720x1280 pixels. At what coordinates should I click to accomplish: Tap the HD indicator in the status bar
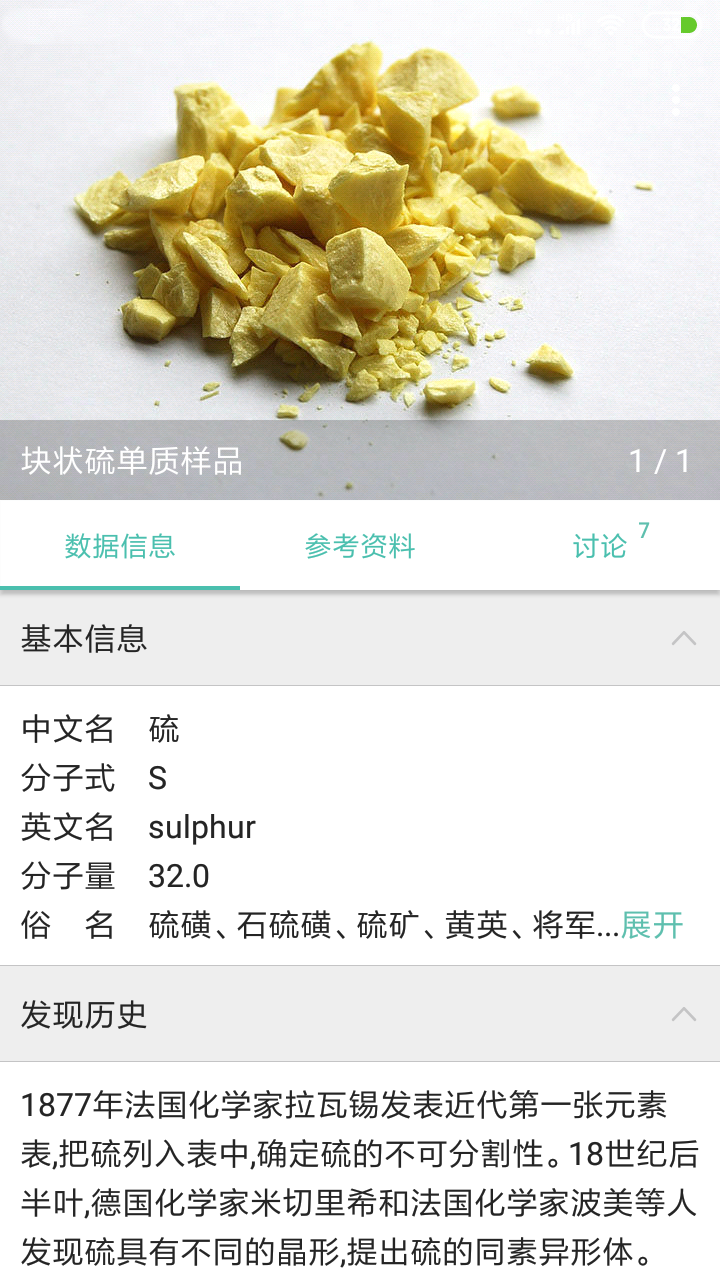point(564,19)
